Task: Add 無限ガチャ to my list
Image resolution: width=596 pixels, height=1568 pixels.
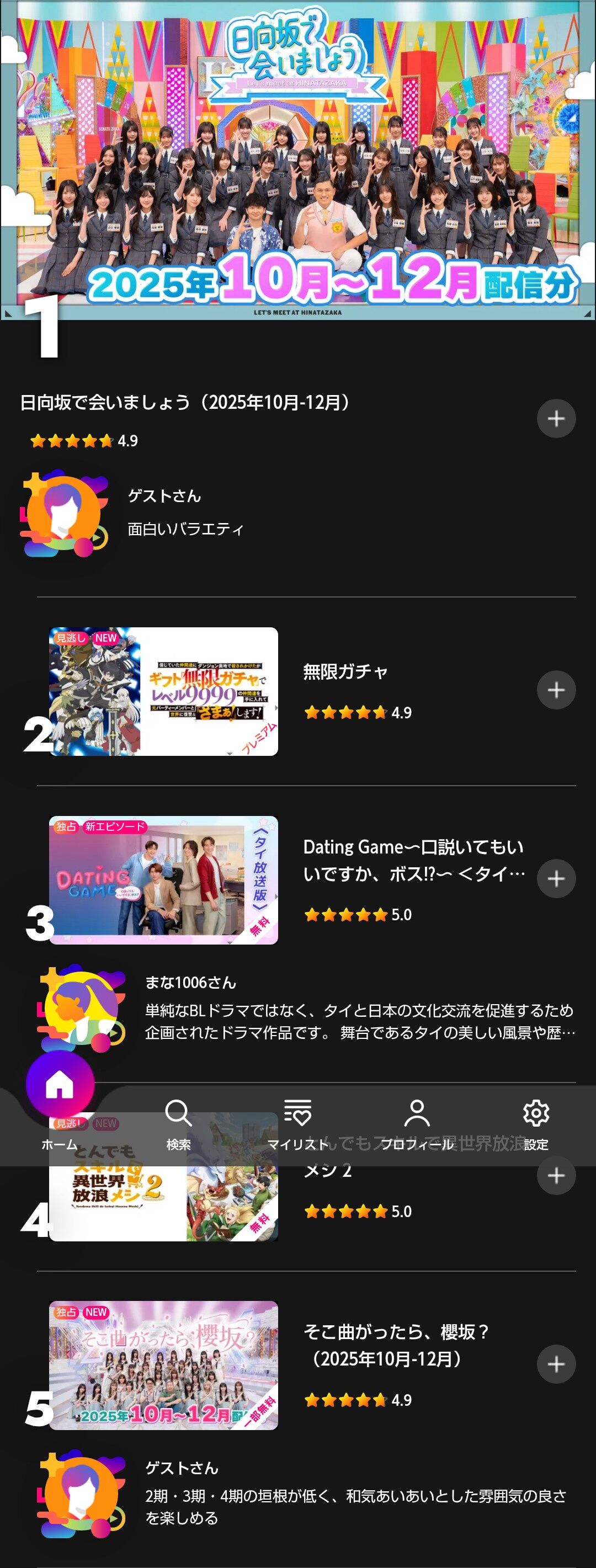Action: tap(555, 690)
